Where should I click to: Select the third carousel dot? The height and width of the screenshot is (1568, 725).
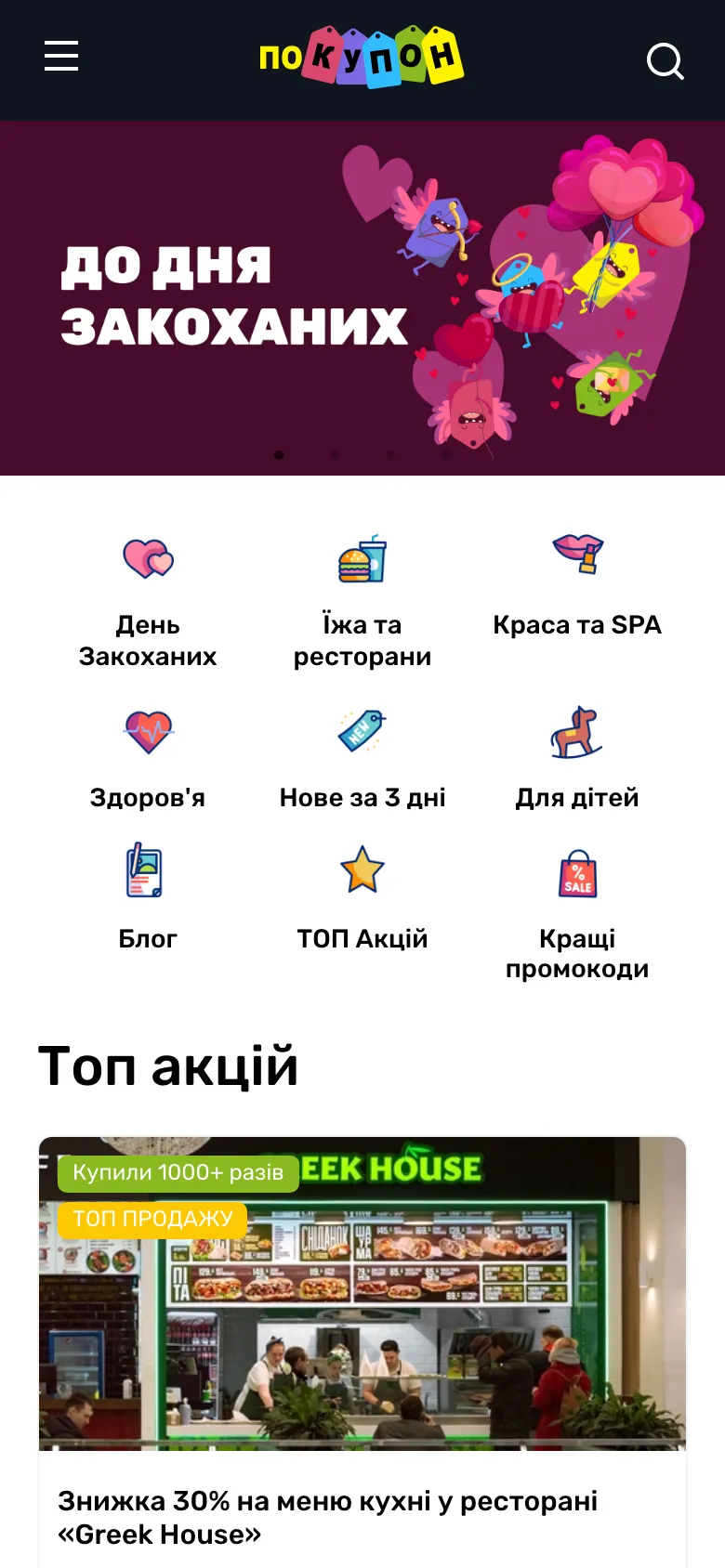tap(389, 455)
